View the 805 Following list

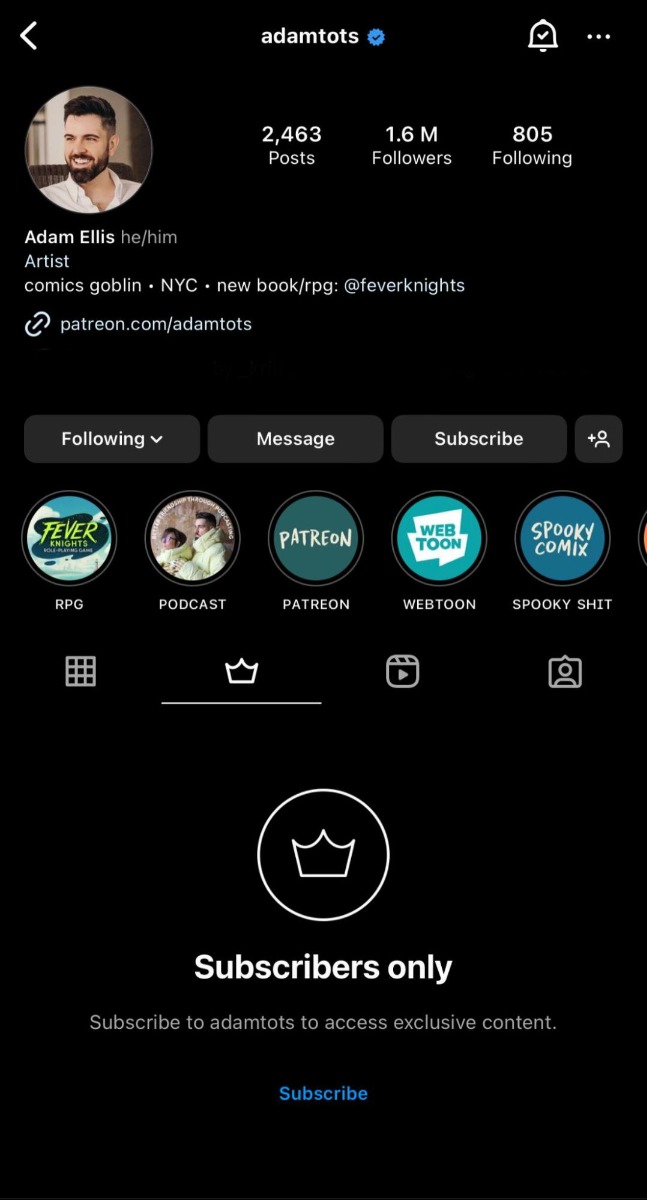[x=531, y=145]
